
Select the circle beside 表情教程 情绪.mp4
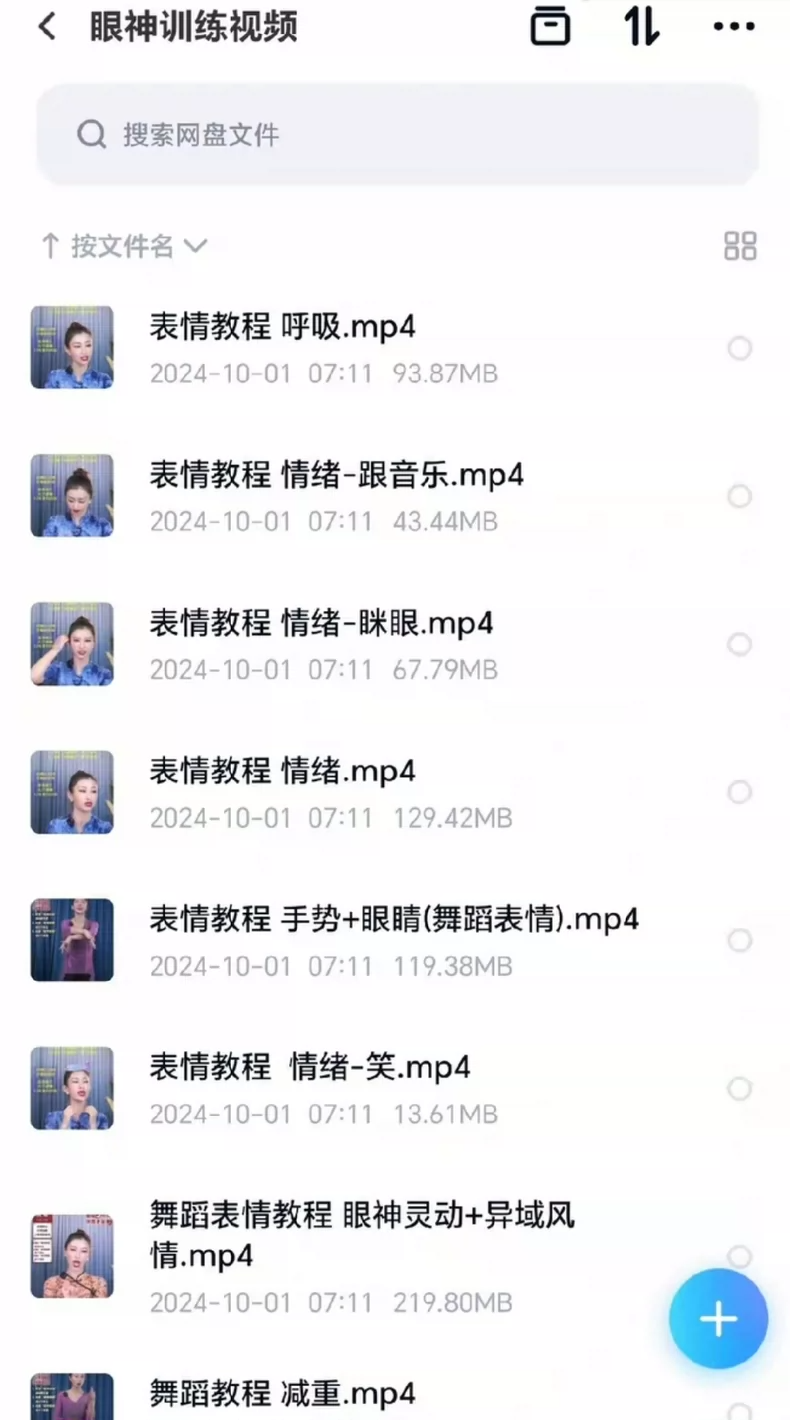[x=739, y=792]
